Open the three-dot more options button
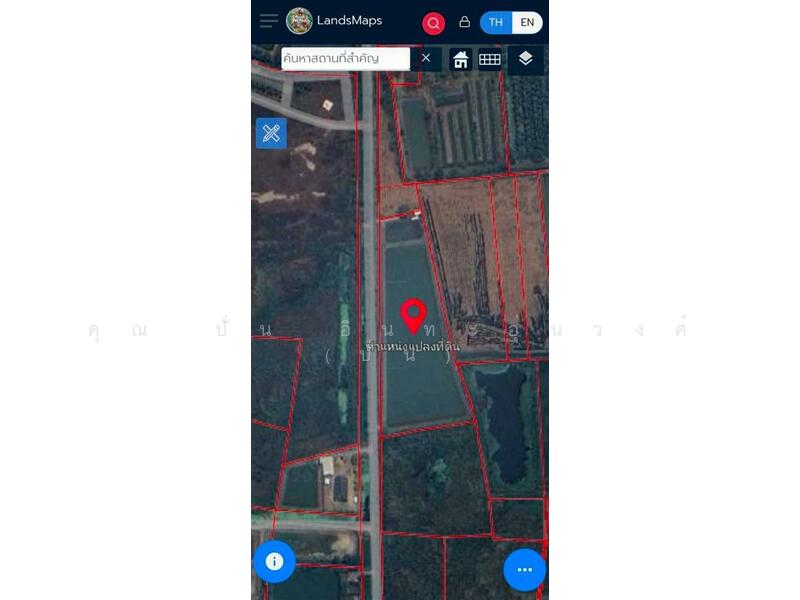Viewport: 800px width, 600px height. (524, 570)
